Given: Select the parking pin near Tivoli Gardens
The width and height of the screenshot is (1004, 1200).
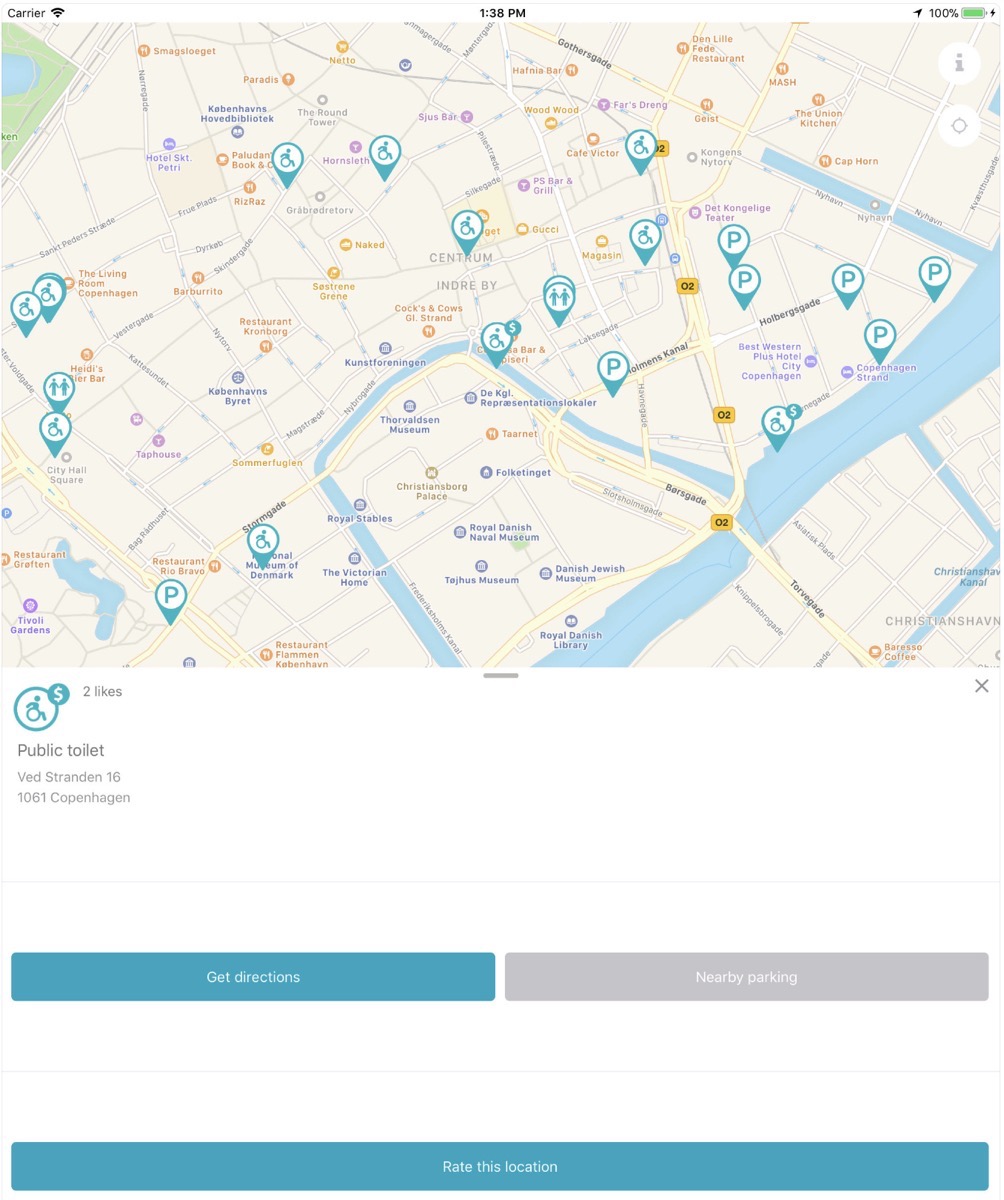Looking at the screenshot, I should [171, 598].
